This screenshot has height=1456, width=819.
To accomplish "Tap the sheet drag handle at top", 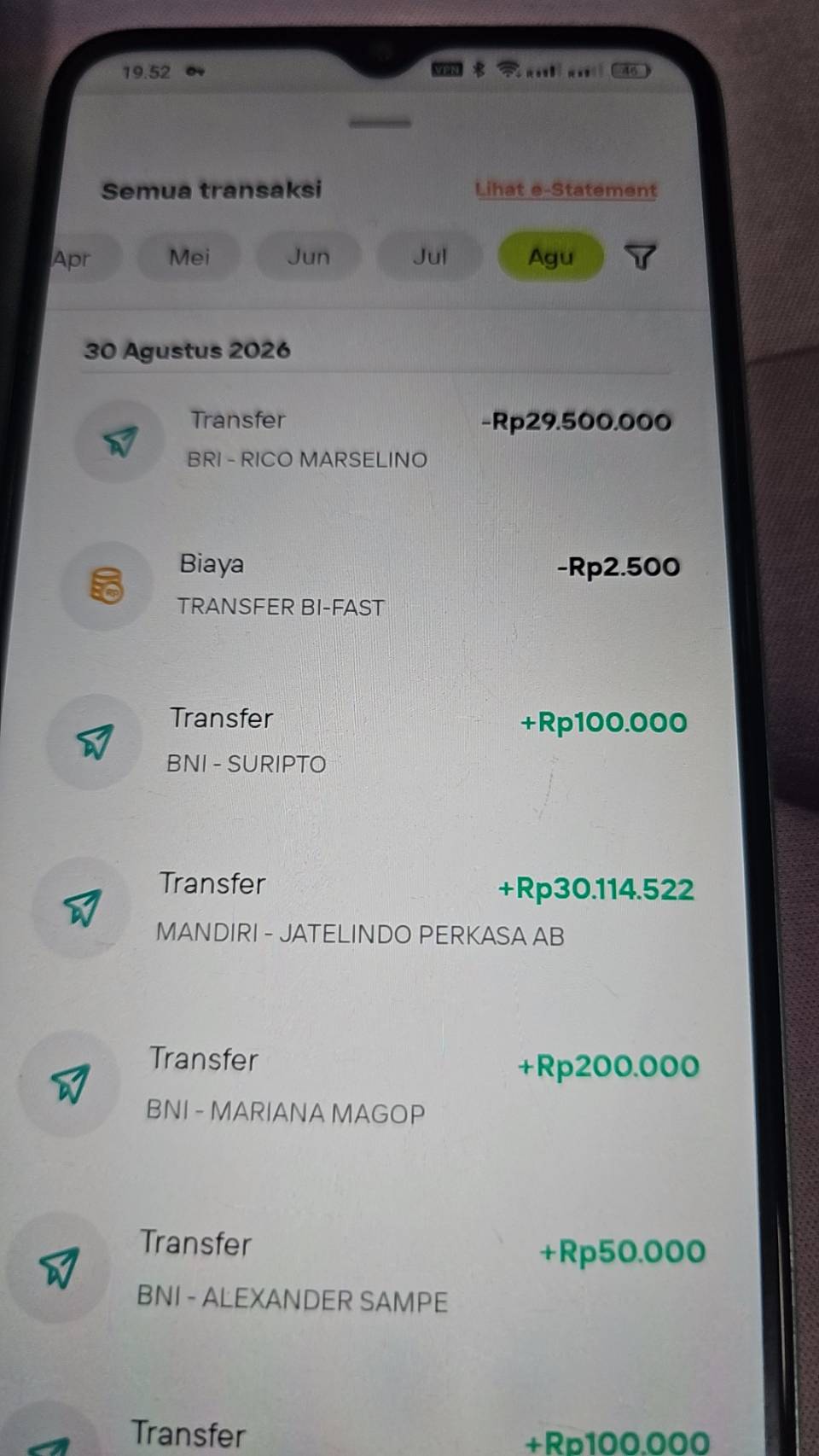I will coord(380,123).
